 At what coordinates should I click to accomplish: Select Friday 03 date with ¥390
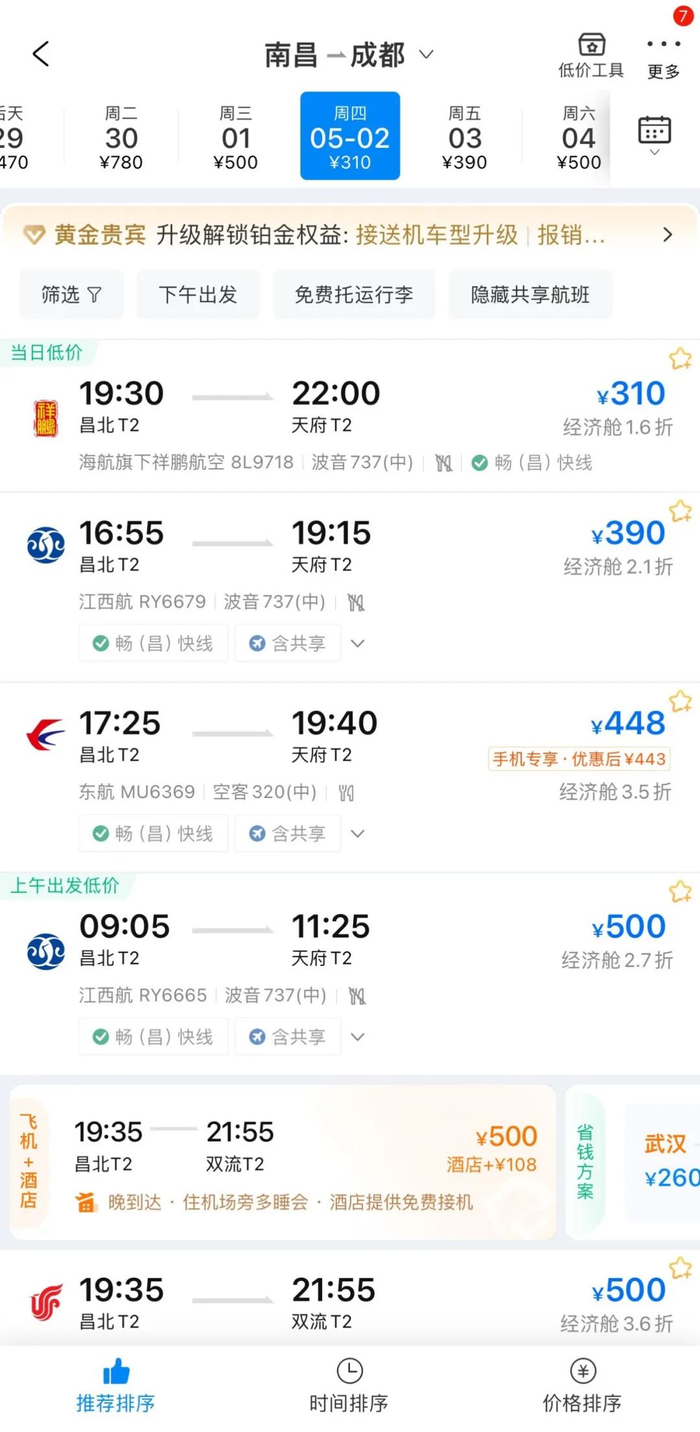click(x=464, y=137)
